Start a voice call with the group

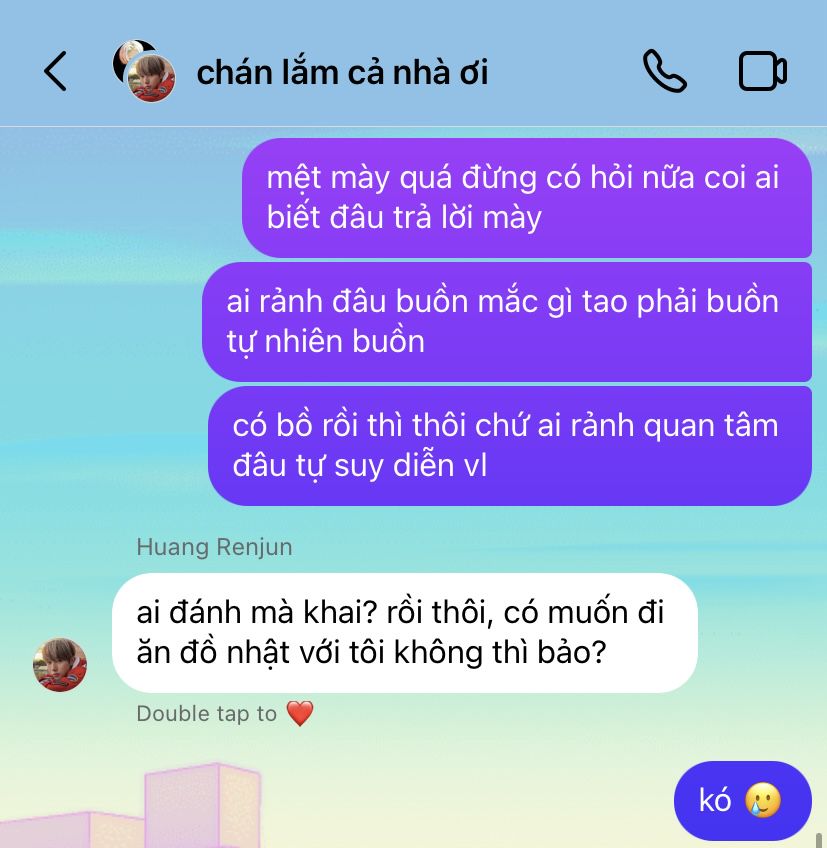tap(664, 72)
